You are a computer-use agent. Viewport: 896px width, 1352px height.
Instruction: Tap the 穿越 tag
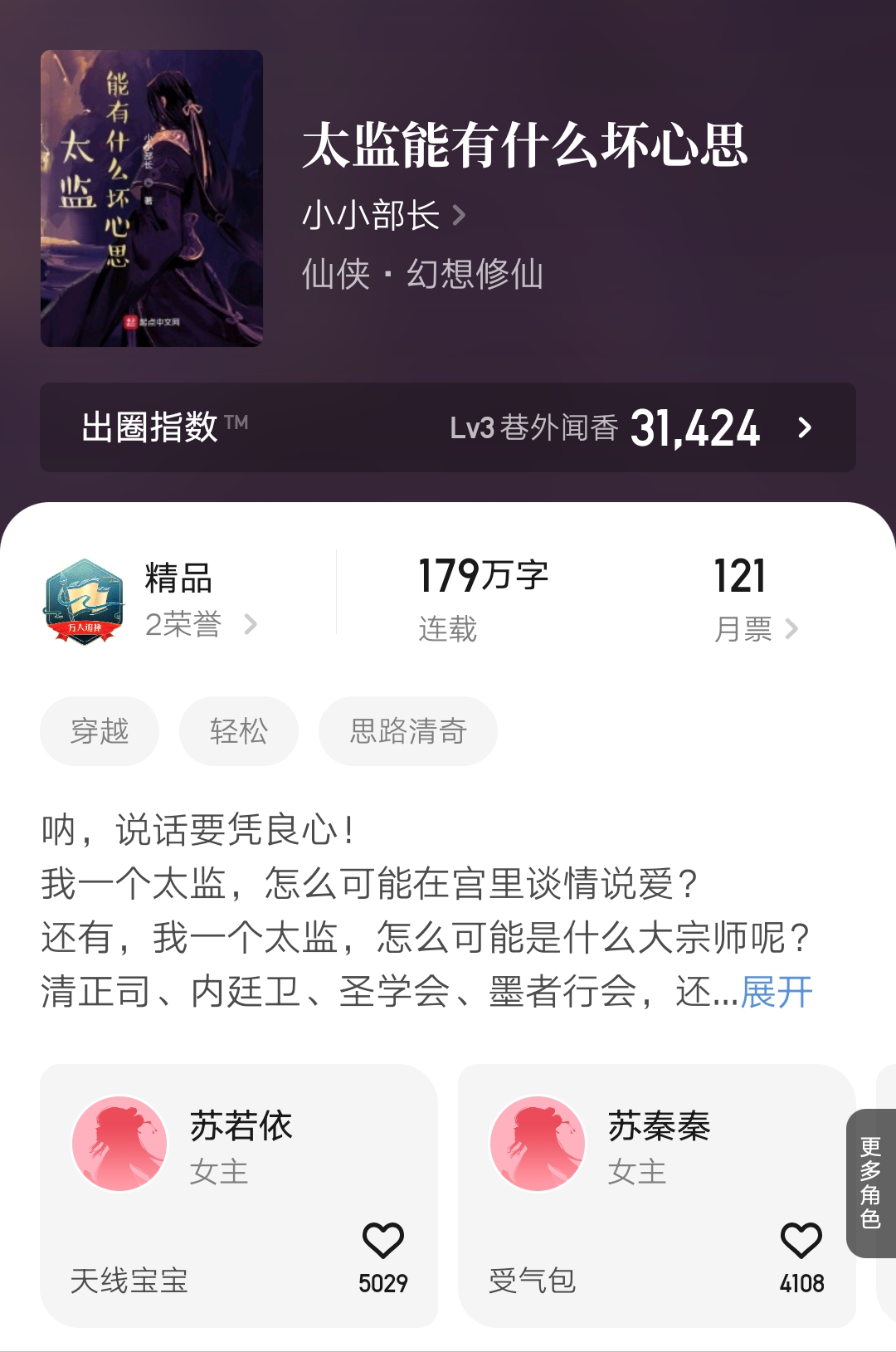tap(99, 731)
